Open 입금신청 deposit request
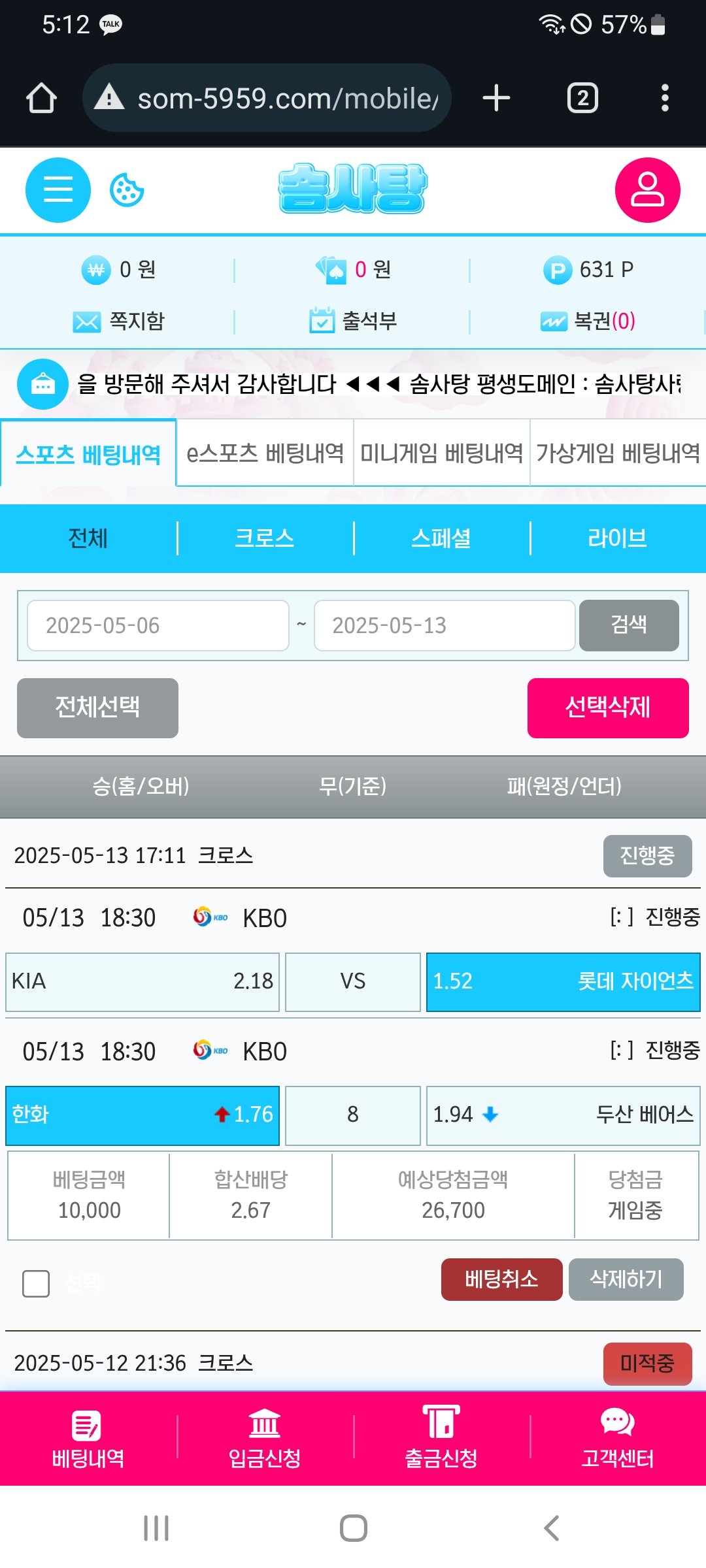Image resolution: width=706 pixels, height=1568 pixels. tap(265, 1437)
